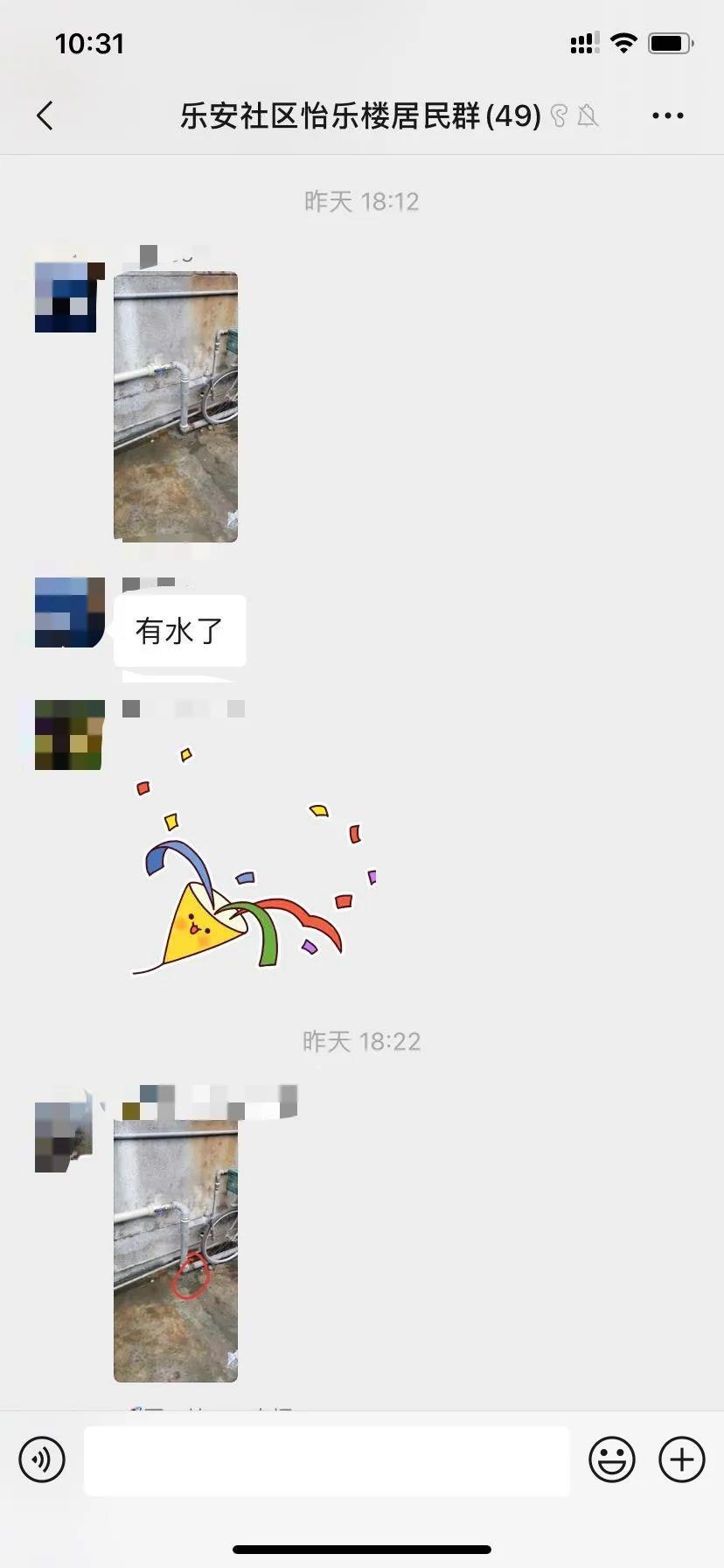Open the avatar of the sticker sender
This screenshot has height=1568, width=724.
69,735
